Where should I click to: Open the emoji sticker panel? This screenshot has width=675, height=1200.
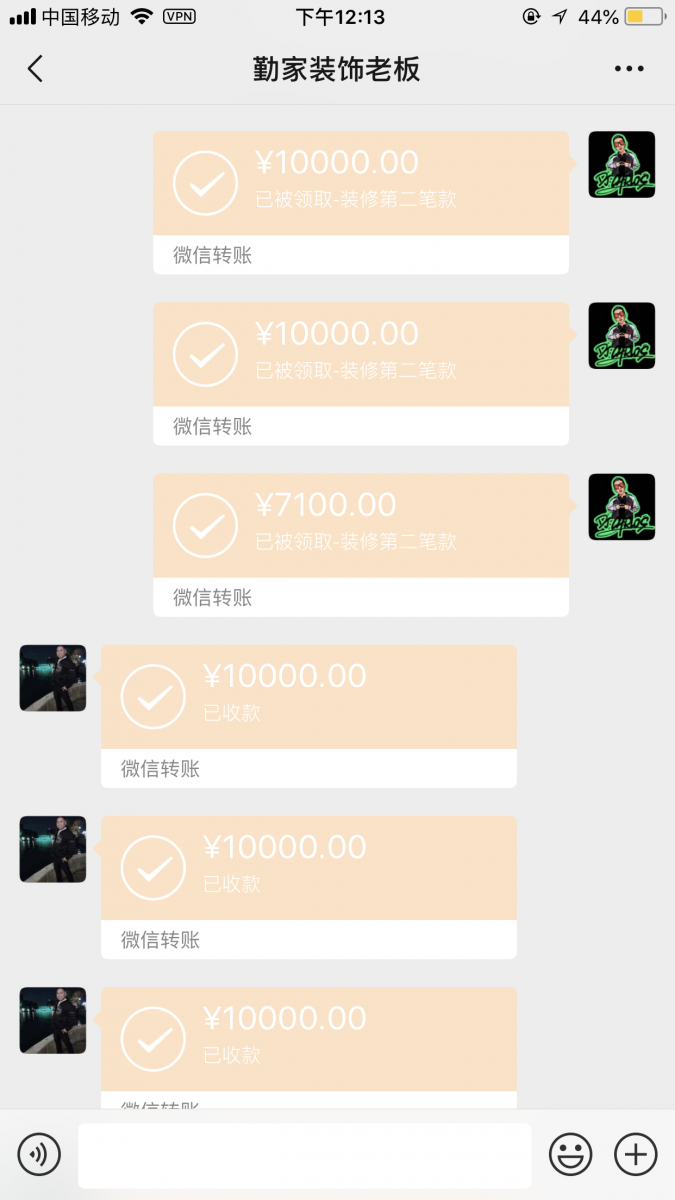click(x=570, y=1155)
